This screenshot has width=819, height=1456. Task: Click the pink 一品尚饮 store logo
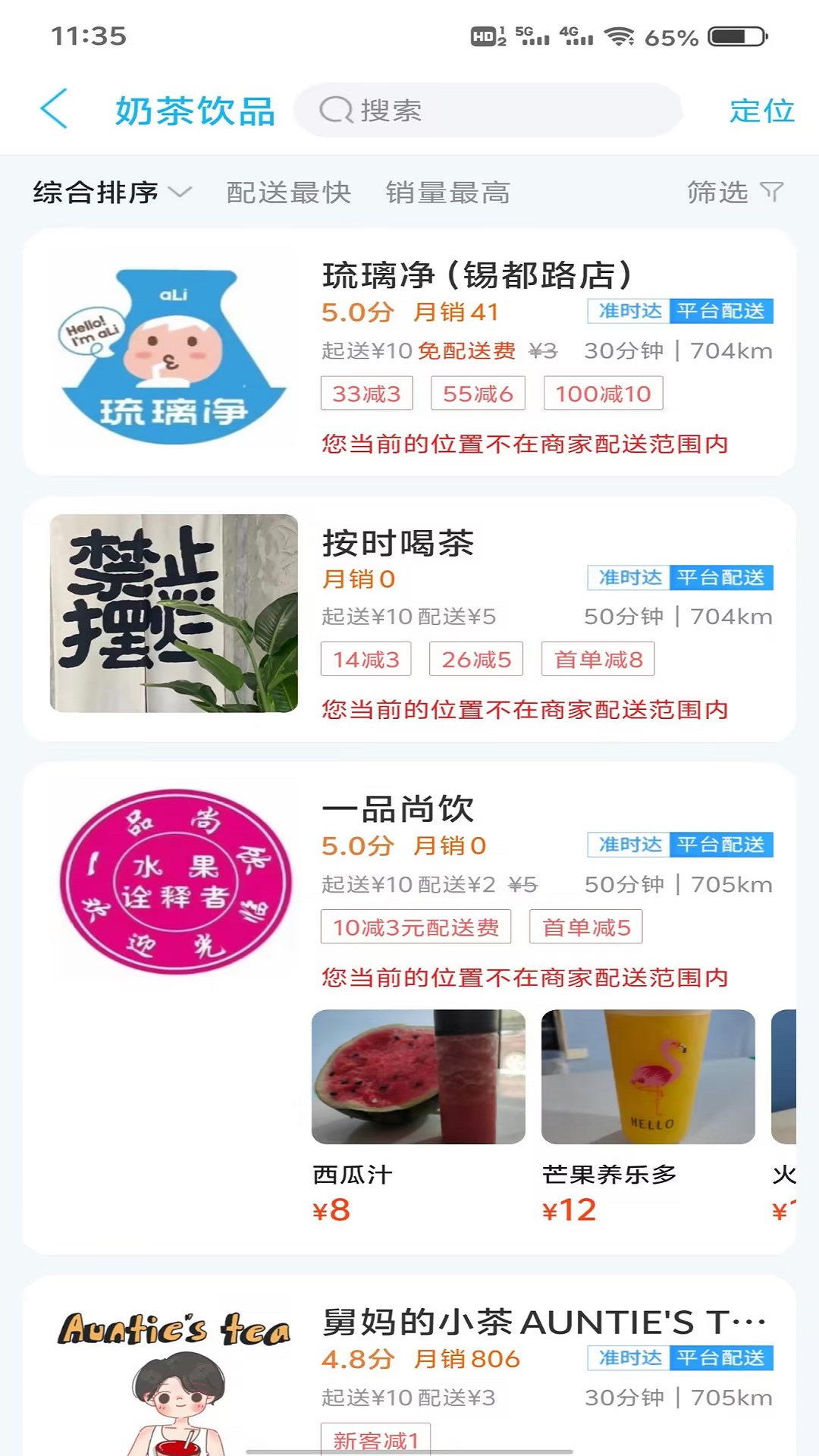[x=173, y=880]
